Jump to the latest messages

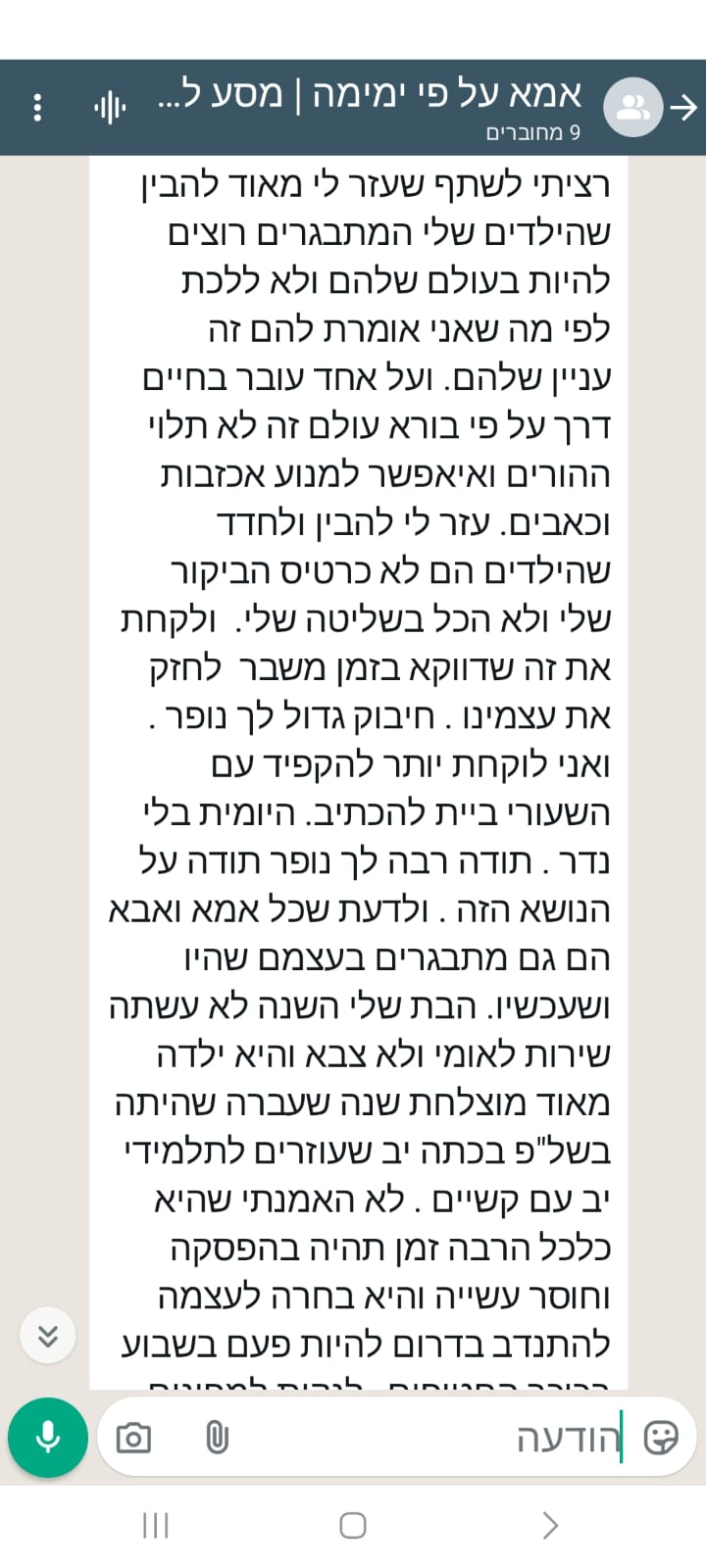(x=47, y=1335)
